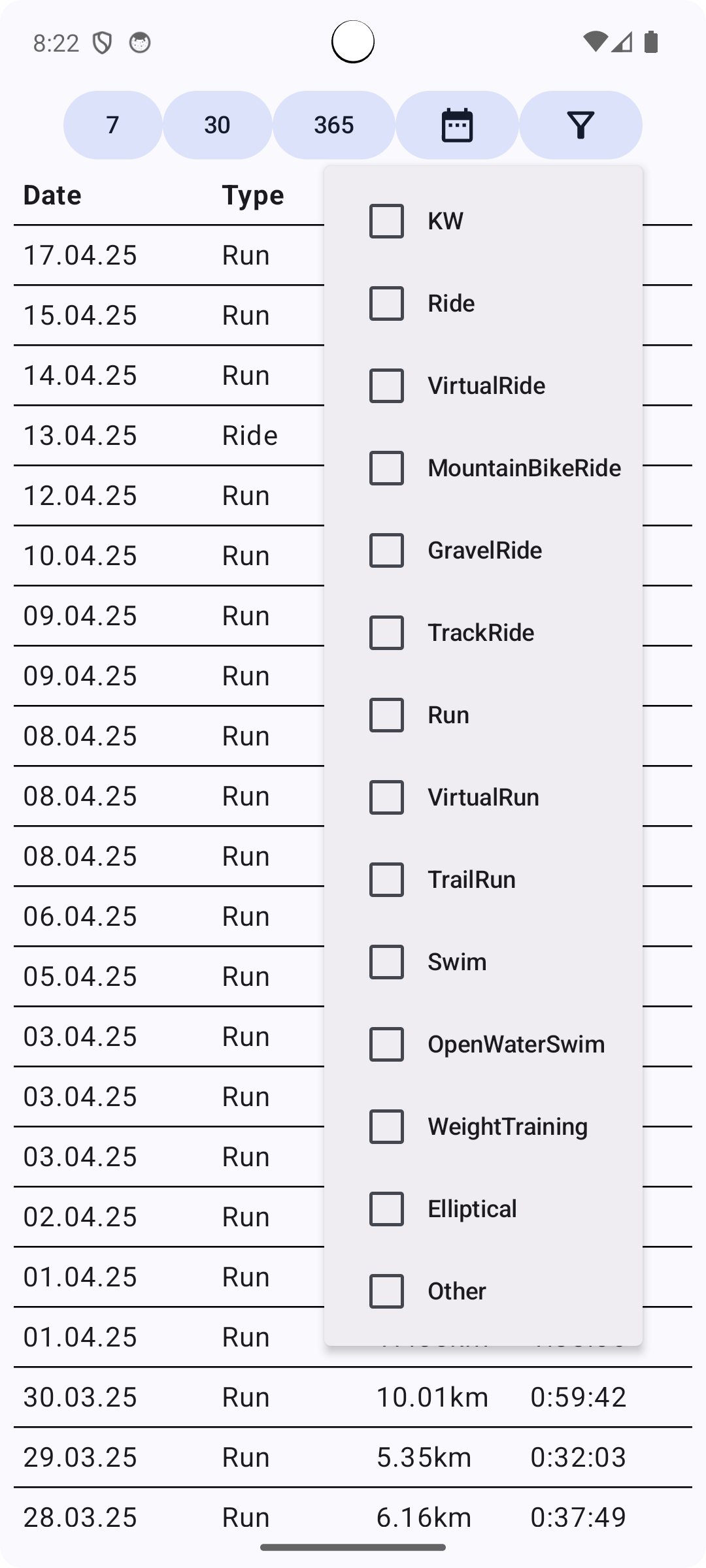Check the Ride filter checkbox
This screenshot has width=706, height=1568.
point(386,303)
